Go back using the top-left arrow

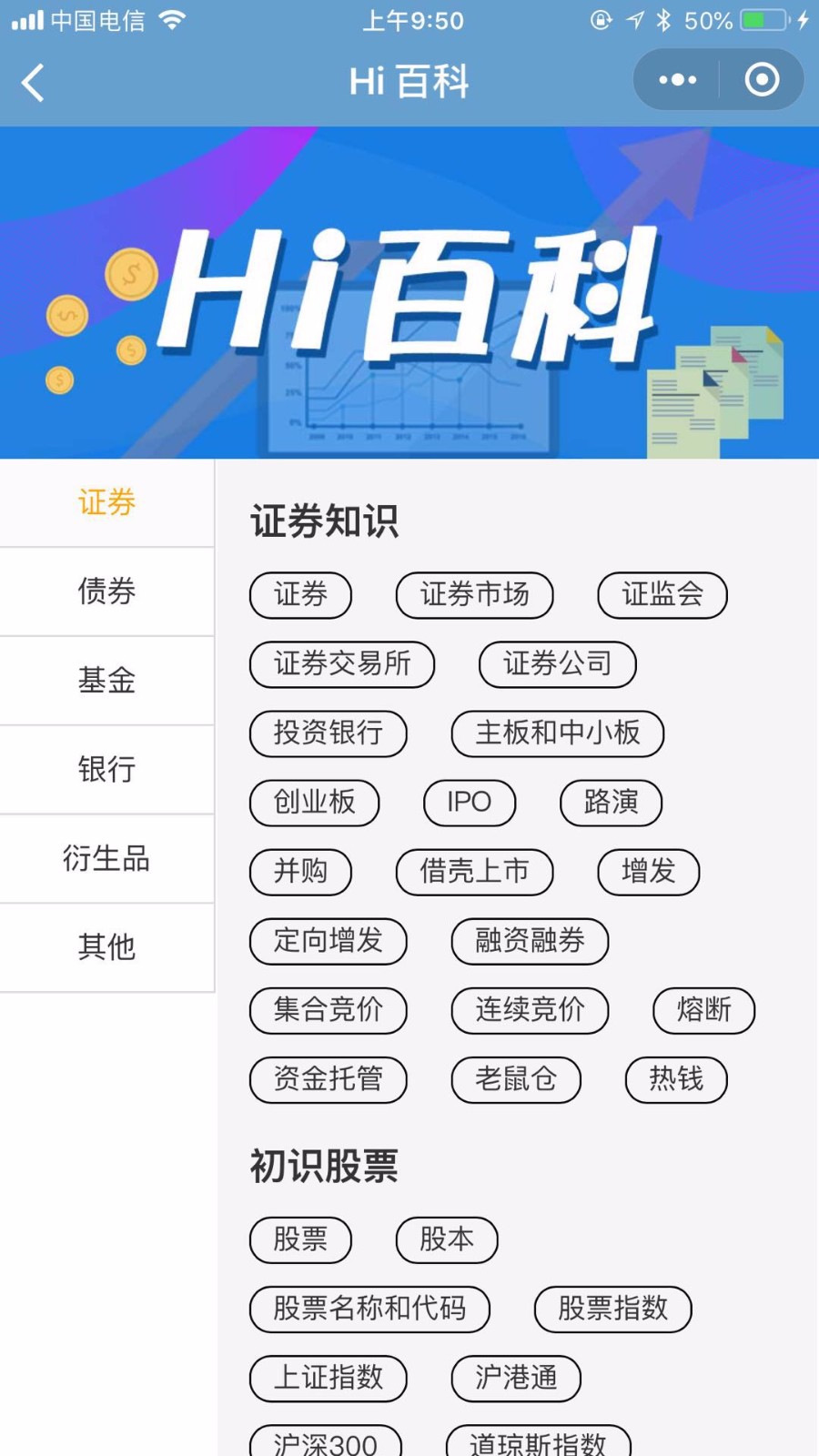tap(33, 83)
